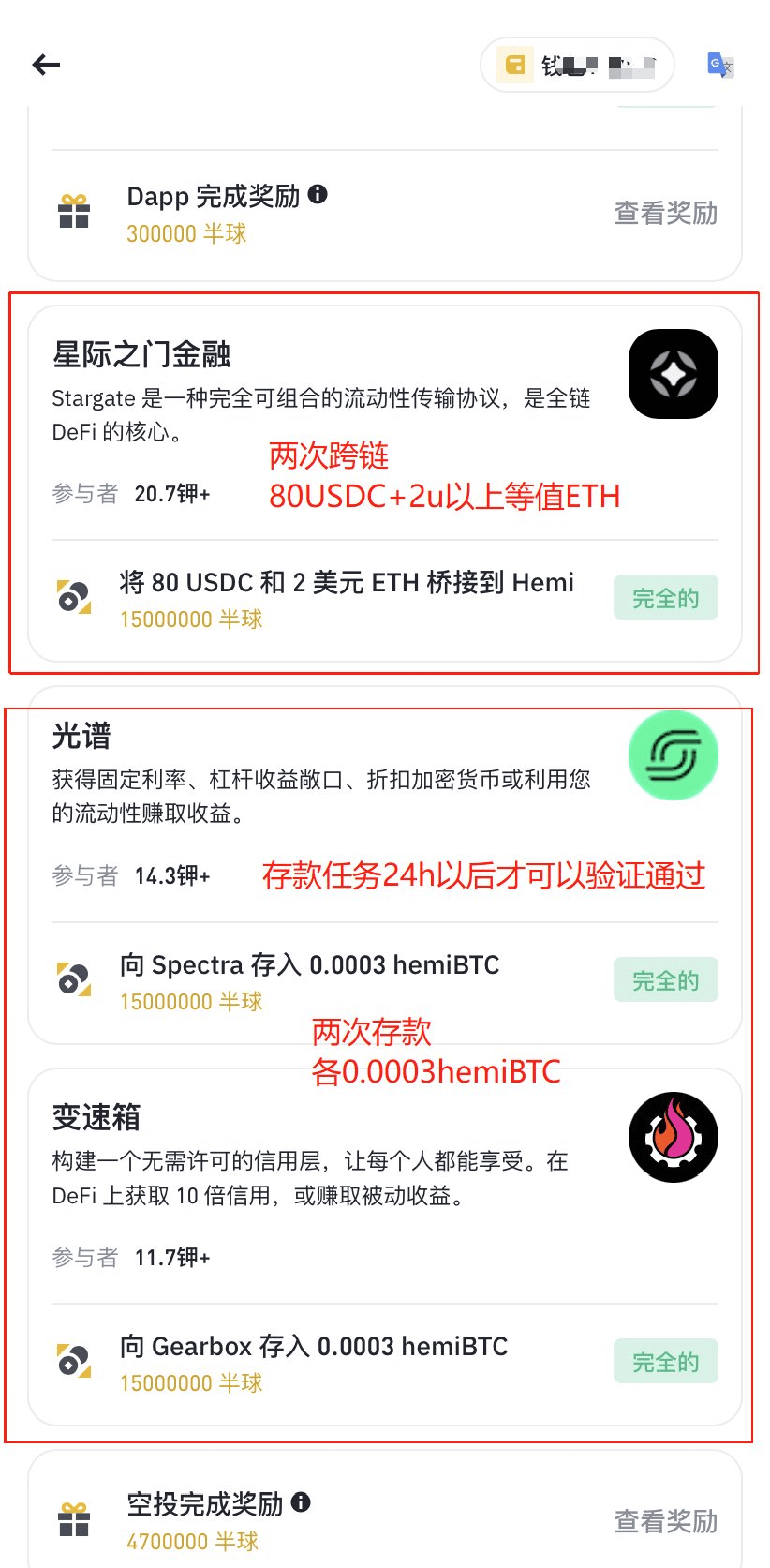770x1568 pixels.
Task: Tap 完全的 on the Spectra deposit task
Action: 665,980
